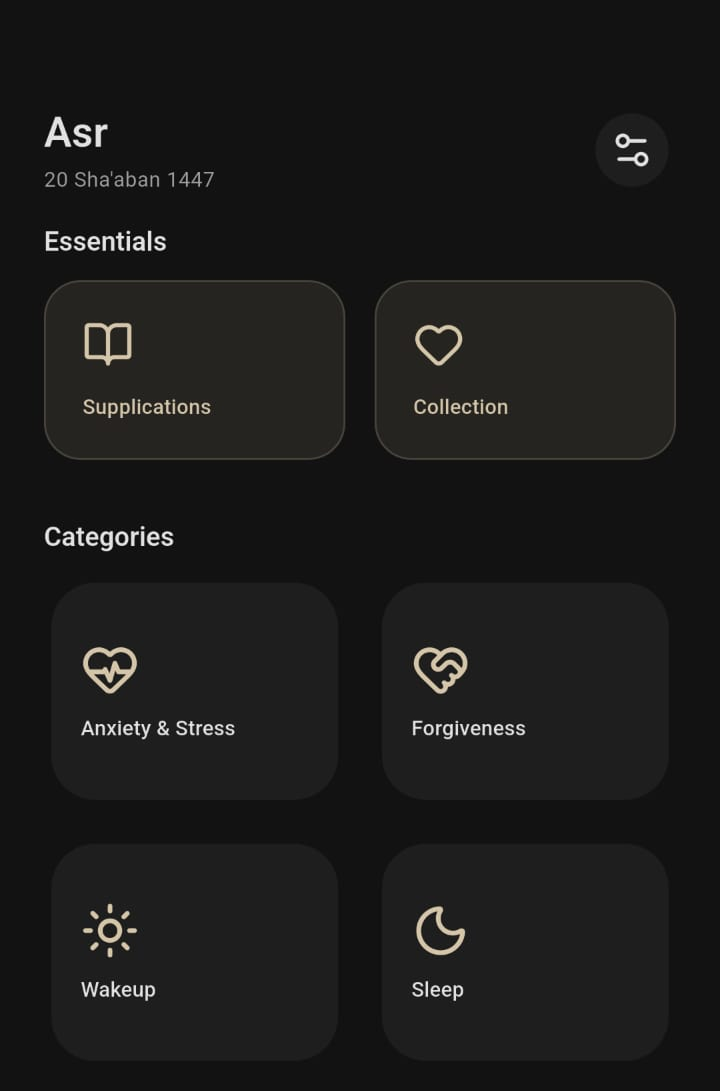Open the Supplications card
The image size is (720, 1091).
pos(194,370)
